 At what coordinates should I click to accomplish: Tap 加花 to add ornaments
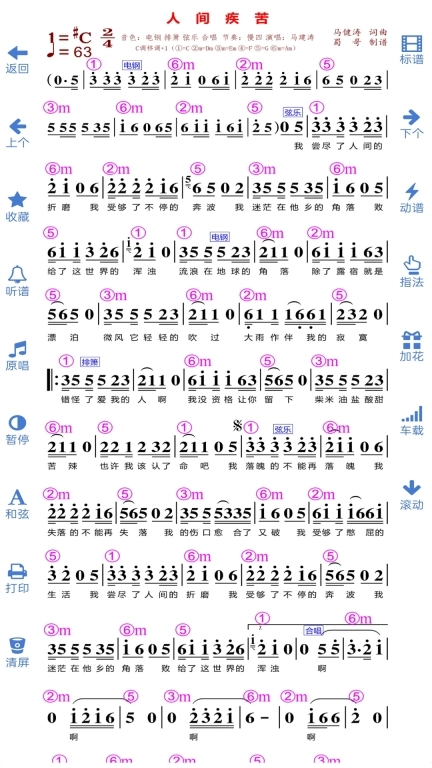pyautogui.click(x=412, y=347)
